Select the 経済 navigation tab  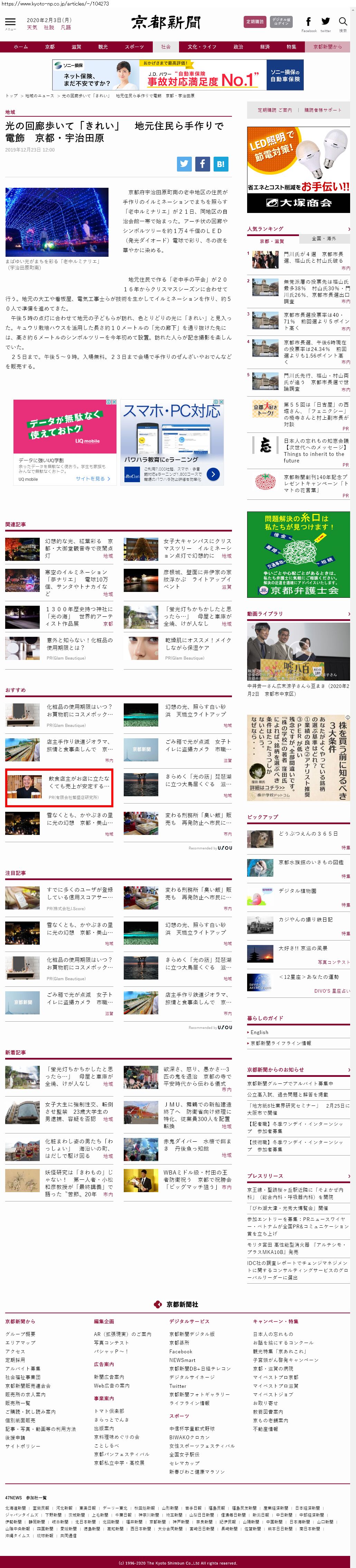pyautogui.click(x=264, y=47)
